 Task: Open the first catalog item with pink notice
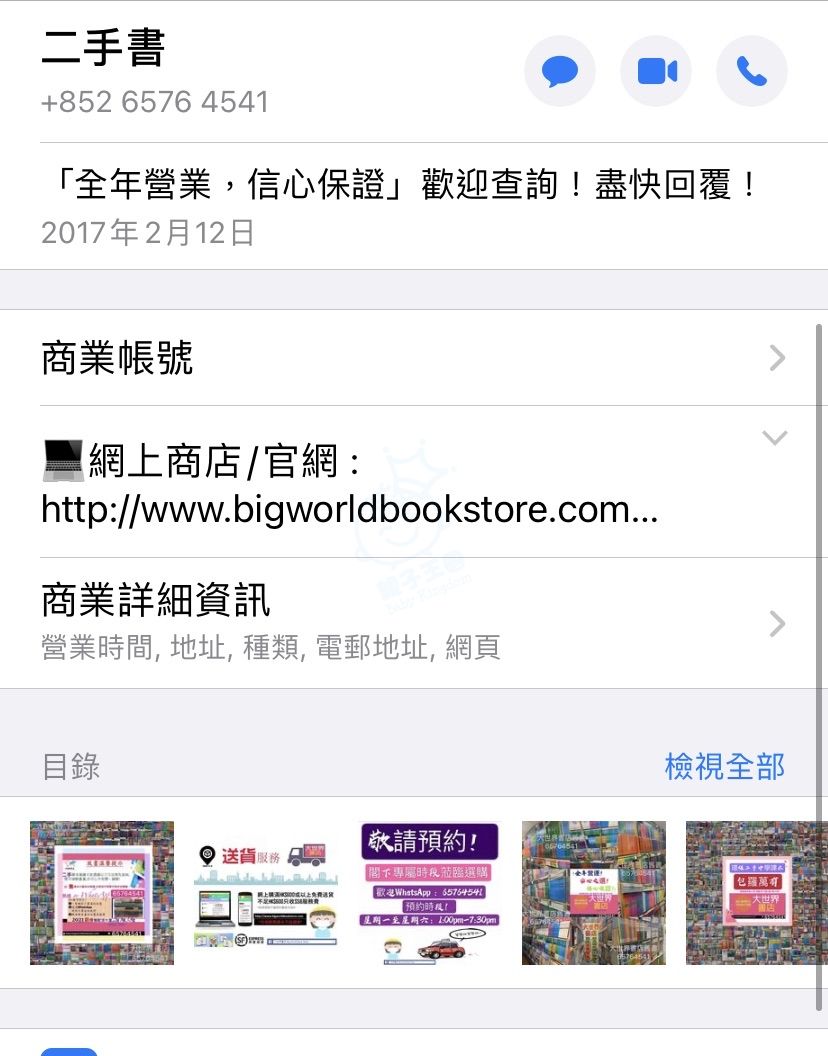[102, 892]
